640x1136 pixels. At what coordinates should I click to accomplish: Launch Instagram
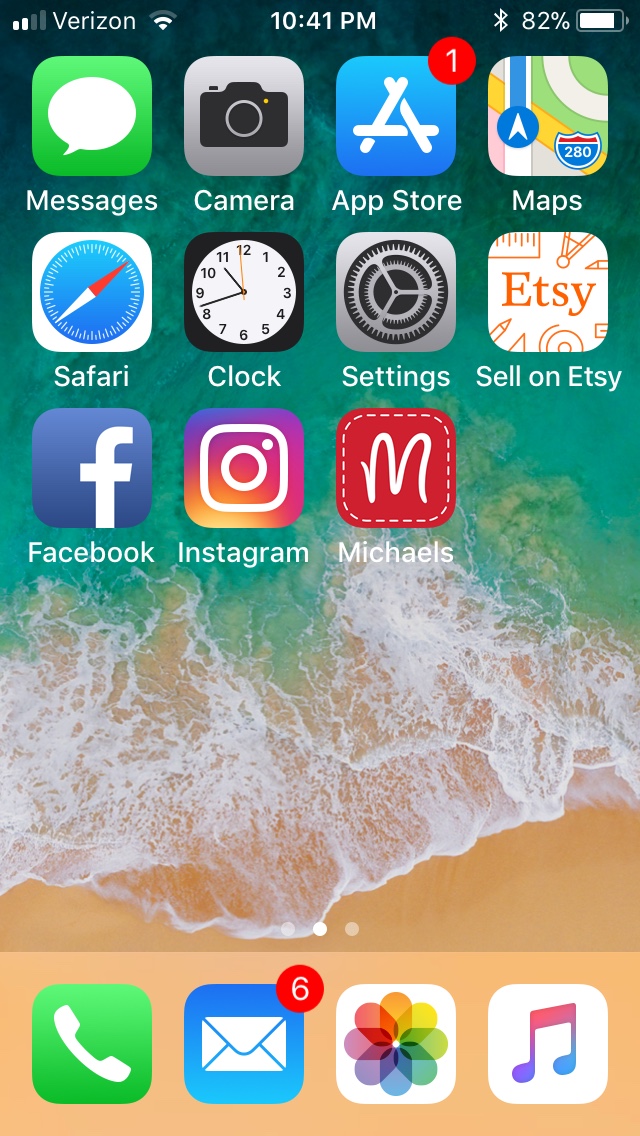(244, 468)
